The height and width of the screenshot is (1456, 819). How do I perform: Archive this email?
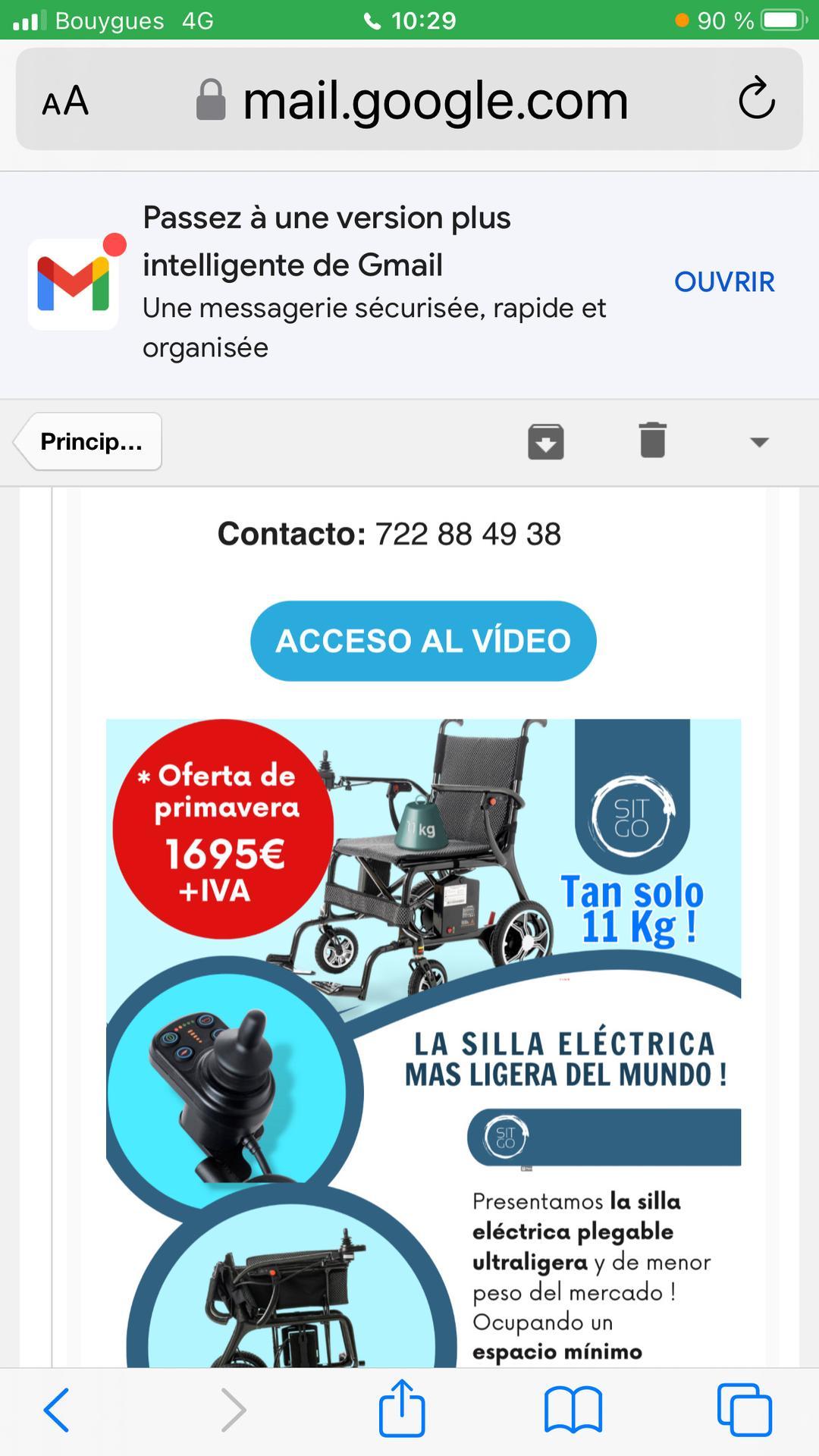pyautogui.click(x=546, y=441)
